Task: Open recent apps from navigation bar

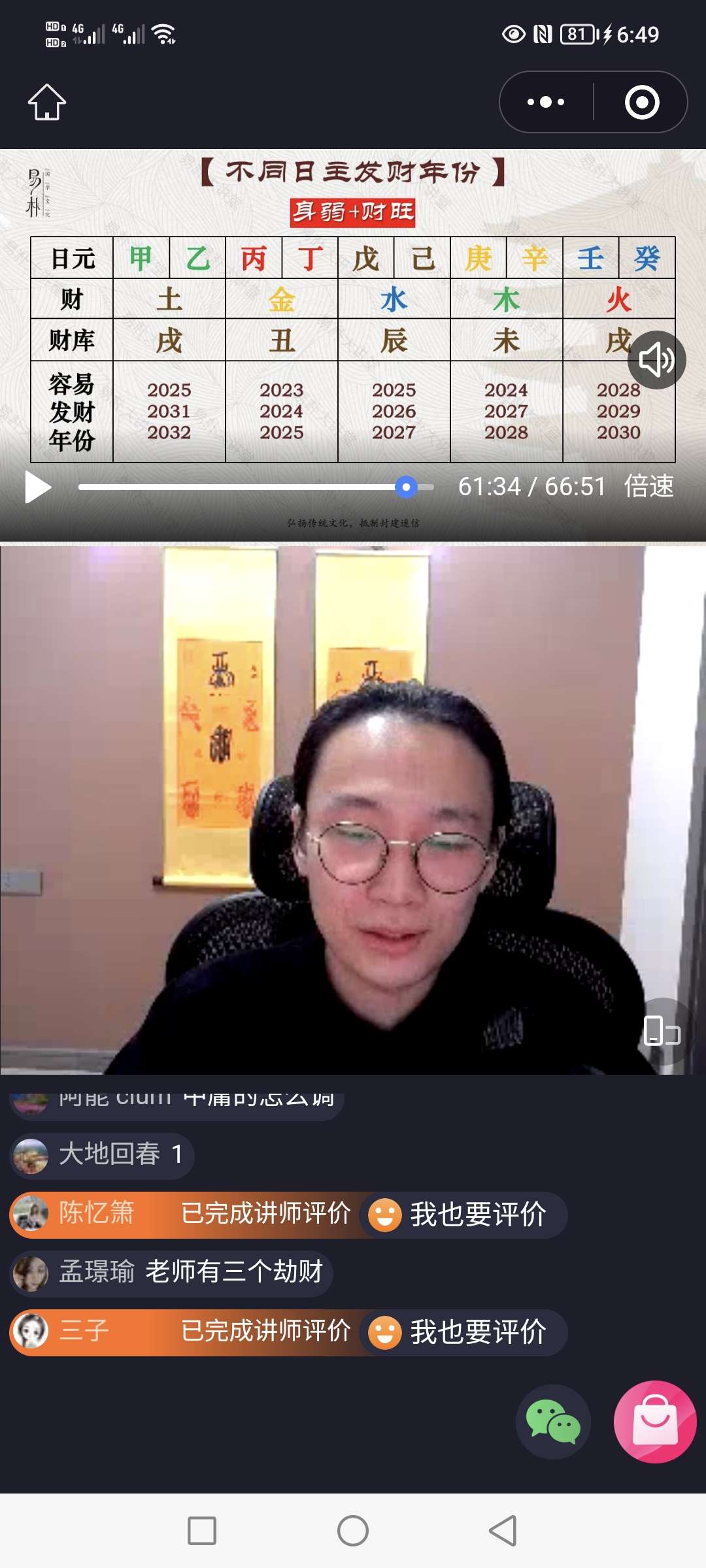Action: [x=202, y=1531]
